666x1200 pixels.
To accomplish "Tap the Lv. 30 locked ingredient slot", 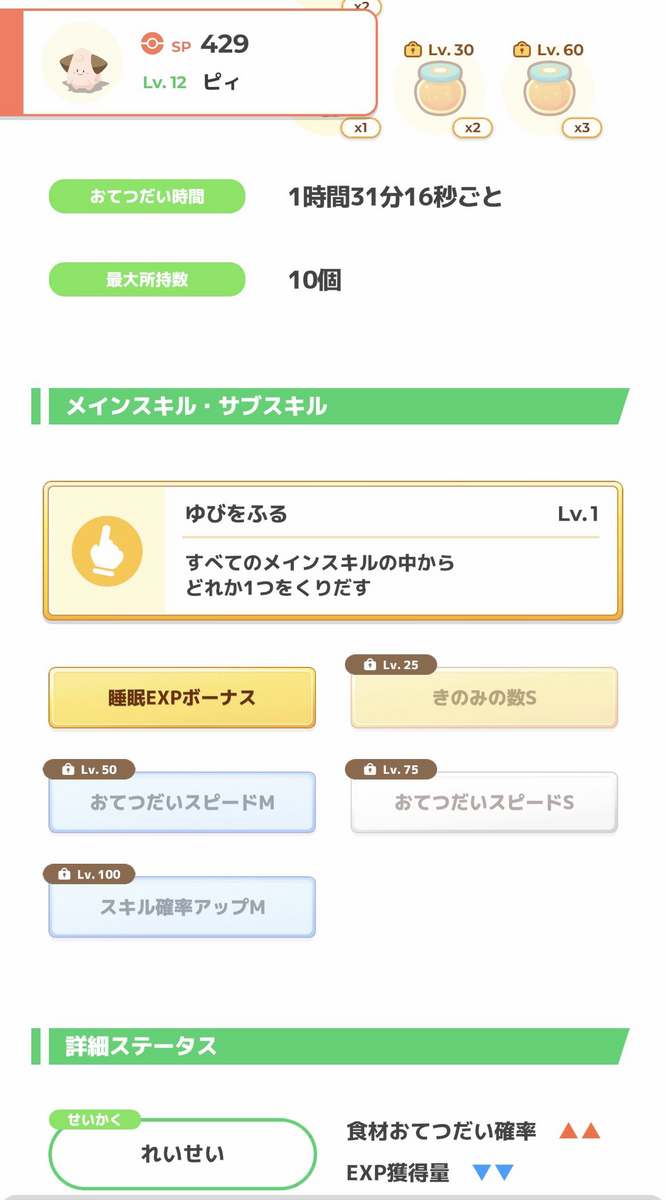I will [x=439, y=89].
